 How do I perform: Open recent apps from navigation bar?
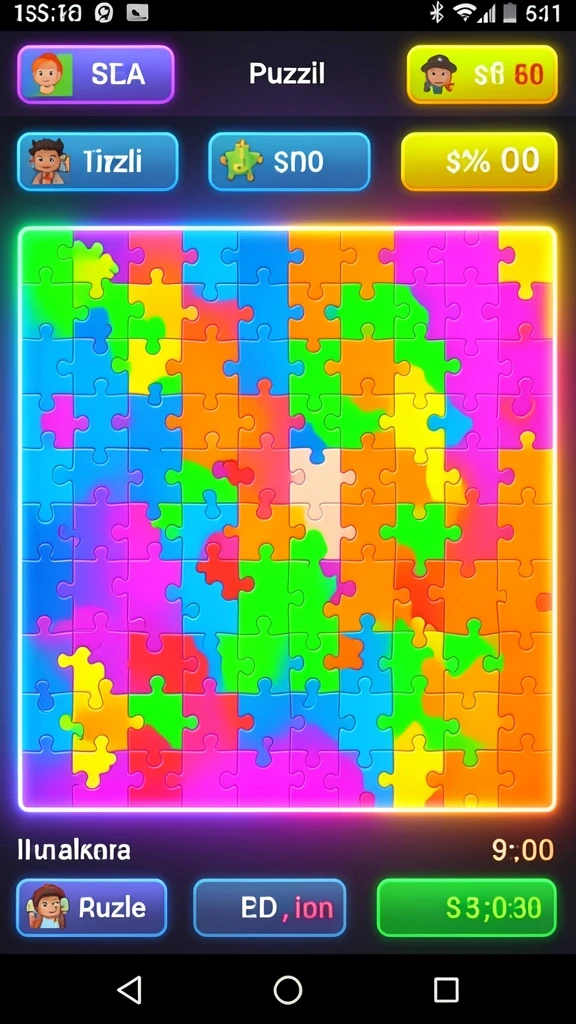pos(446,989)
